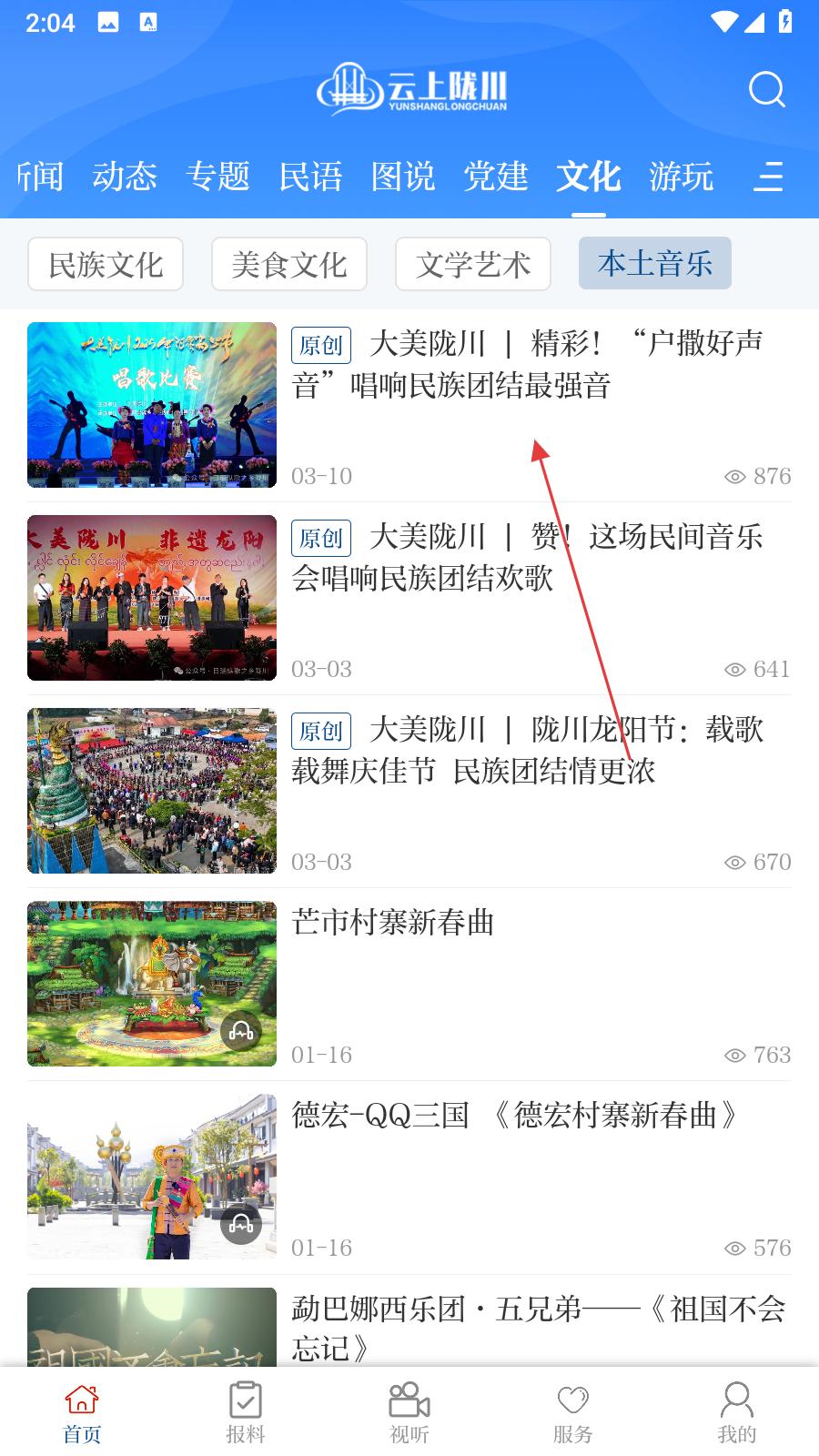Open the 陇川龙阳节 article
Image resolution: width=819 pixels, height=1456 pixels.
coord(528,751)
